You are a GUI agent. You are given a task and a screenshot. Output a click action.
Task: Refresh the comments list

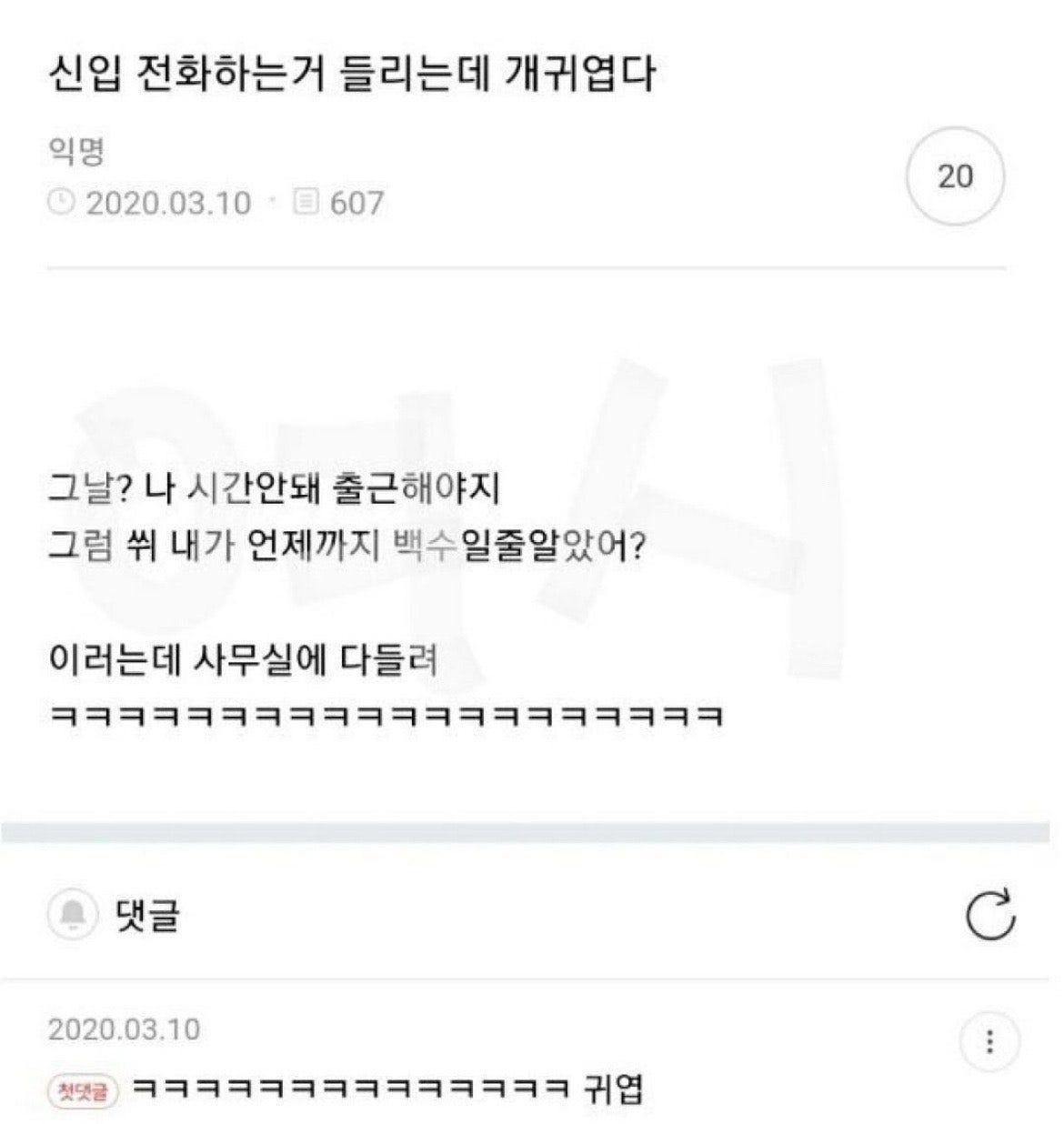pos(989,914)
